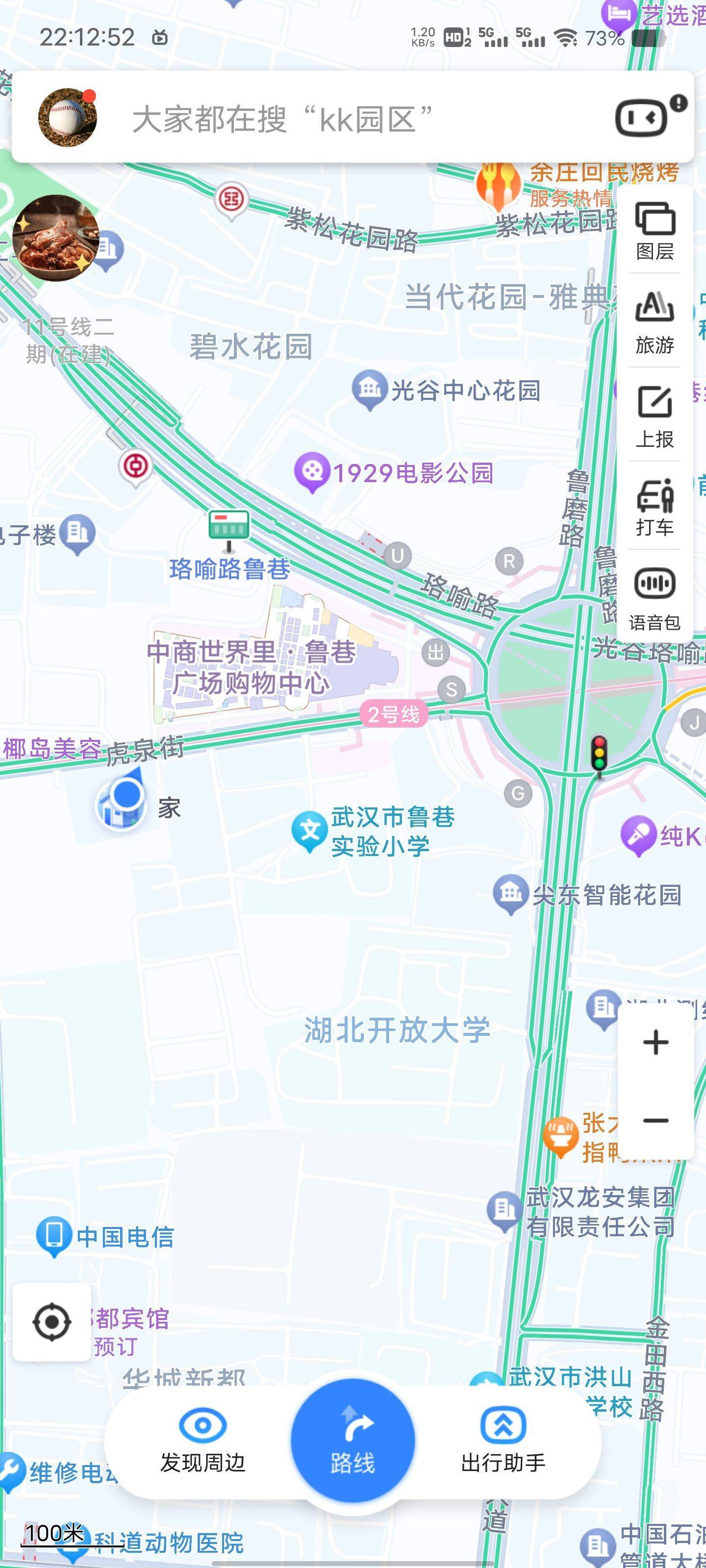Open the 打车 ride-hailing option
This screenshot has height=1568, width=706.
tap(655, 508)
